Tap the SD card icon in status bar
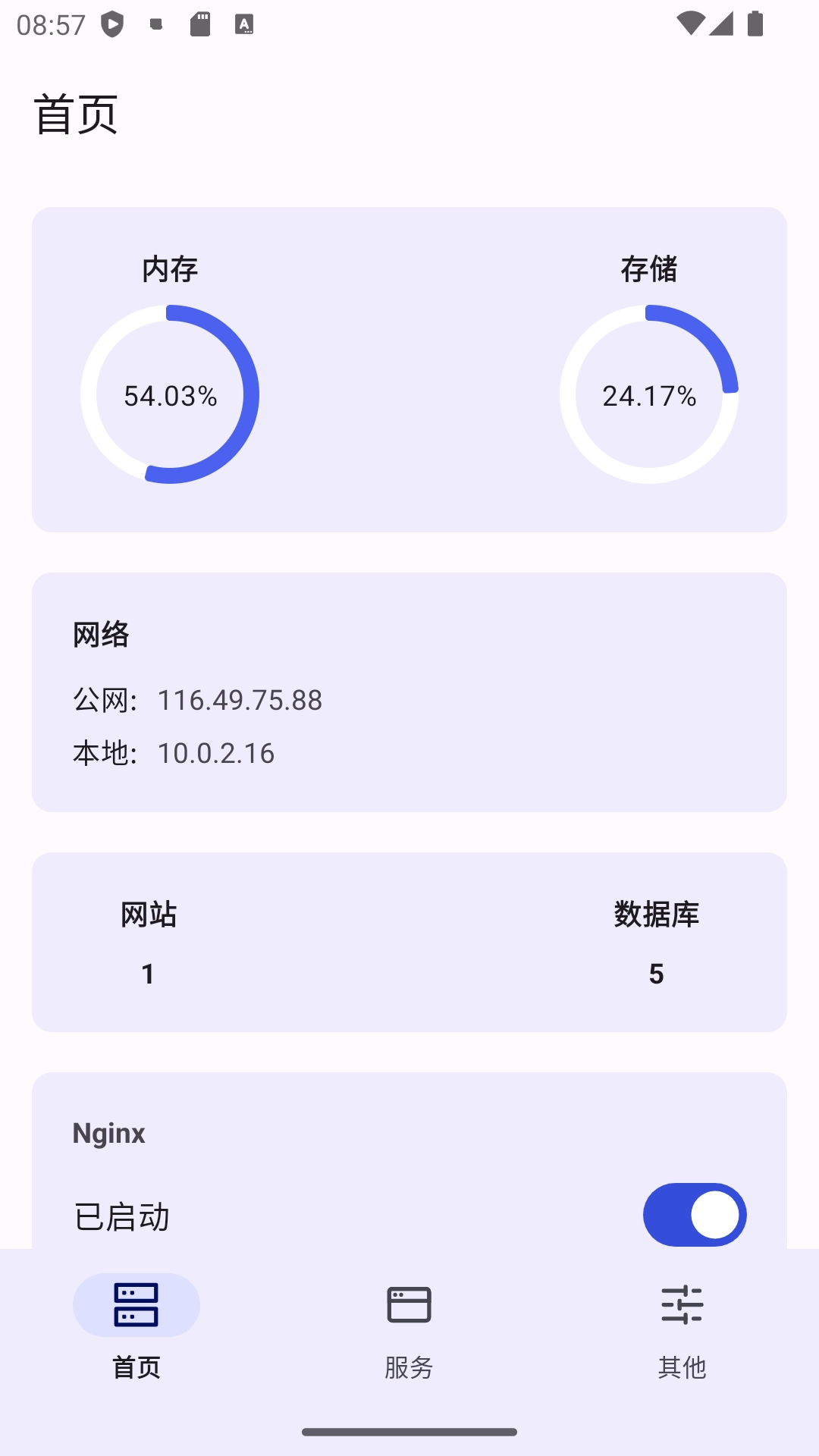The height and width of the screenshot is (1456, 819). 199,23
